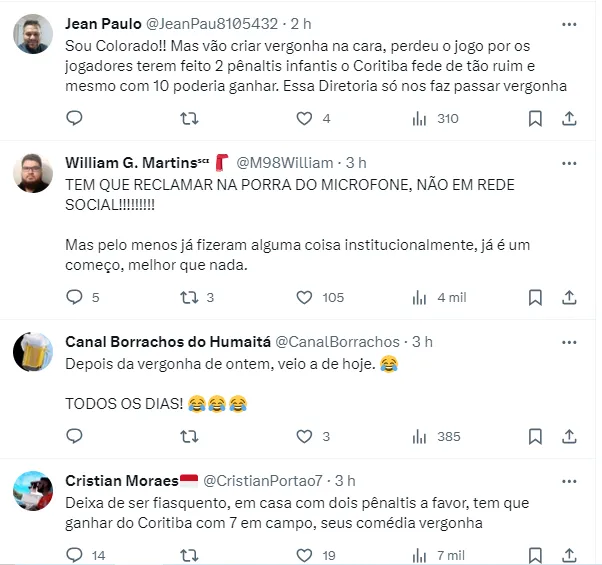Retweet Canal Borrachos do Humaitá's tweet
Image resolution: width=602 pixels, height=565 pixels.
point(189,436)
